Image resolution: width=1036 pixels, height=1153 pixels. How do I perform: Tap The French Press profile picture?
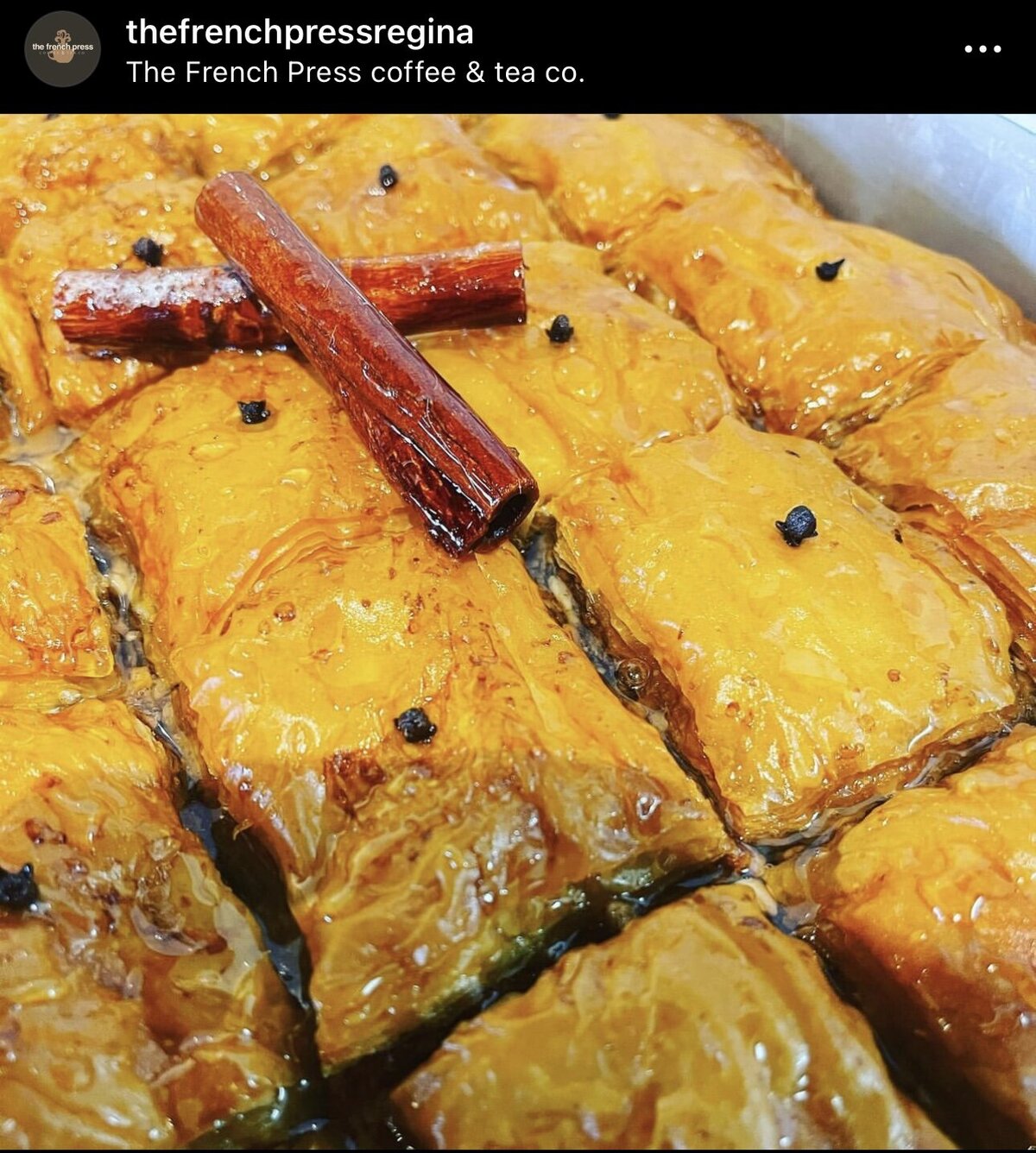63,49
